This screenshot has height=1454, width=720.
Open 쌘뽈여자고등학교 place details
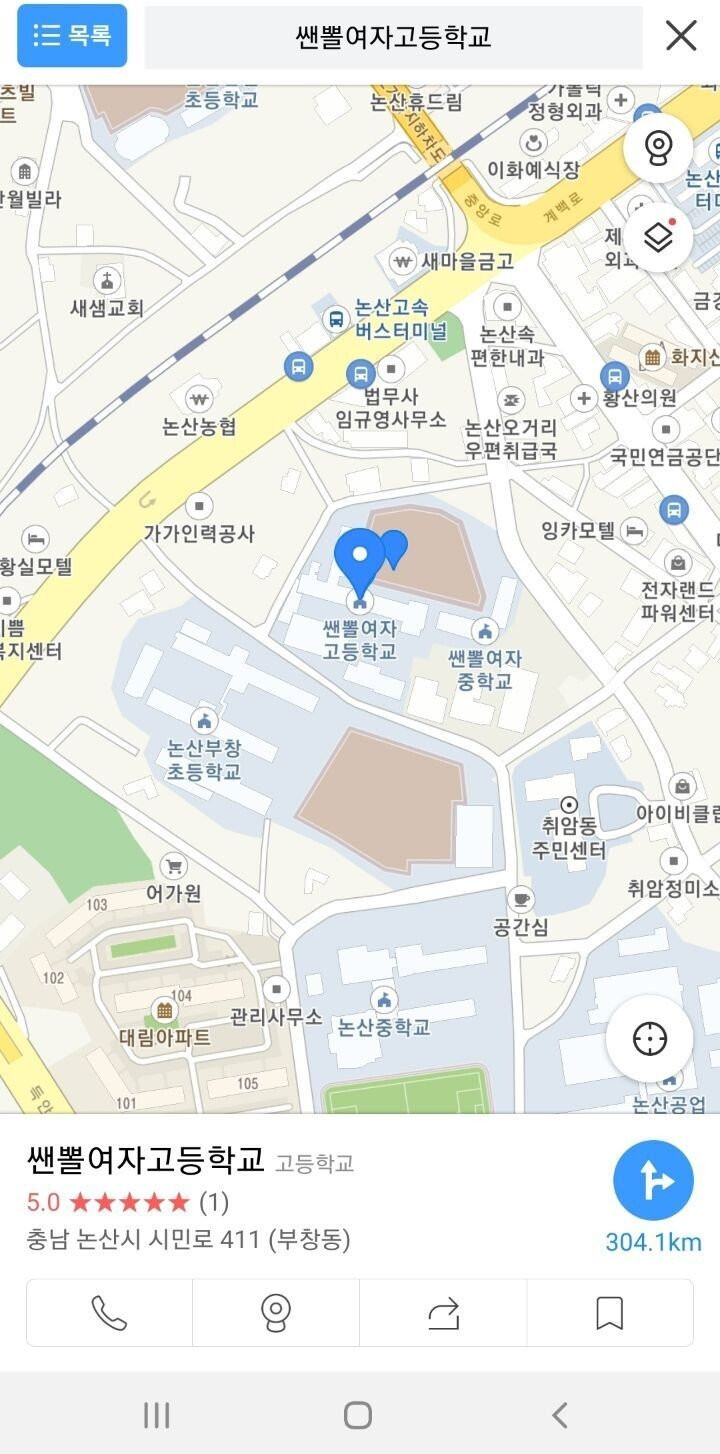point(146,1160)
